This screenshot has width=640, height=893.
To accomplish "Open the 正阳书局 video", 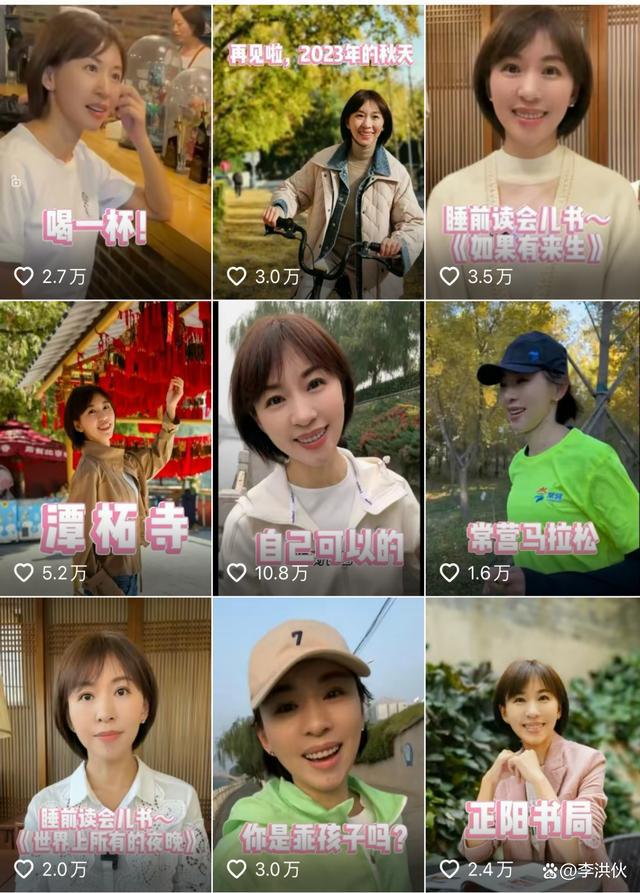I will tap(532, 744).
